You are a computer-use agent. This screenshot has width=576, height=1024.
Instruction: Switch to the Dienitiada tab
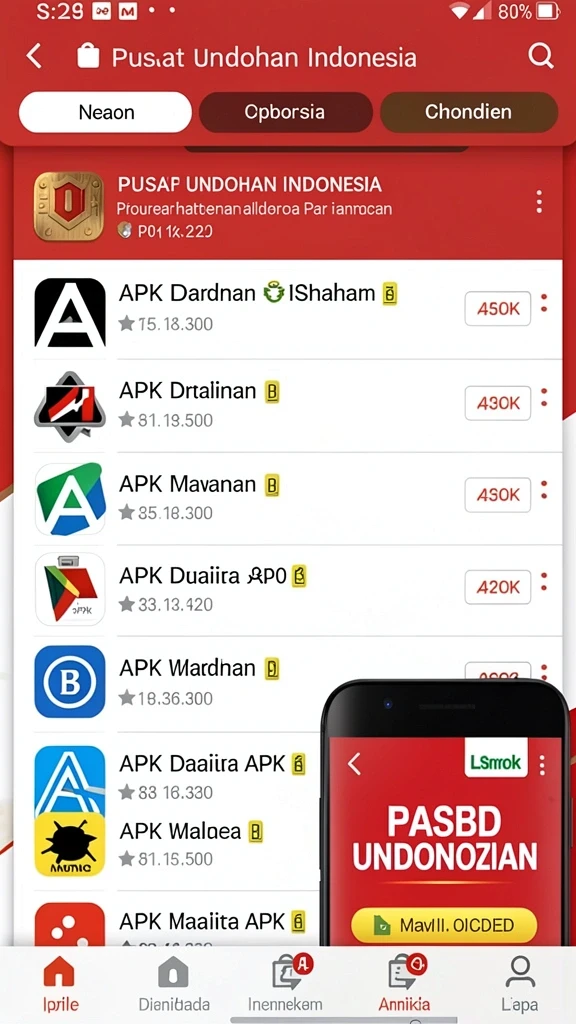pyautogui.click(x=174, y=984)
